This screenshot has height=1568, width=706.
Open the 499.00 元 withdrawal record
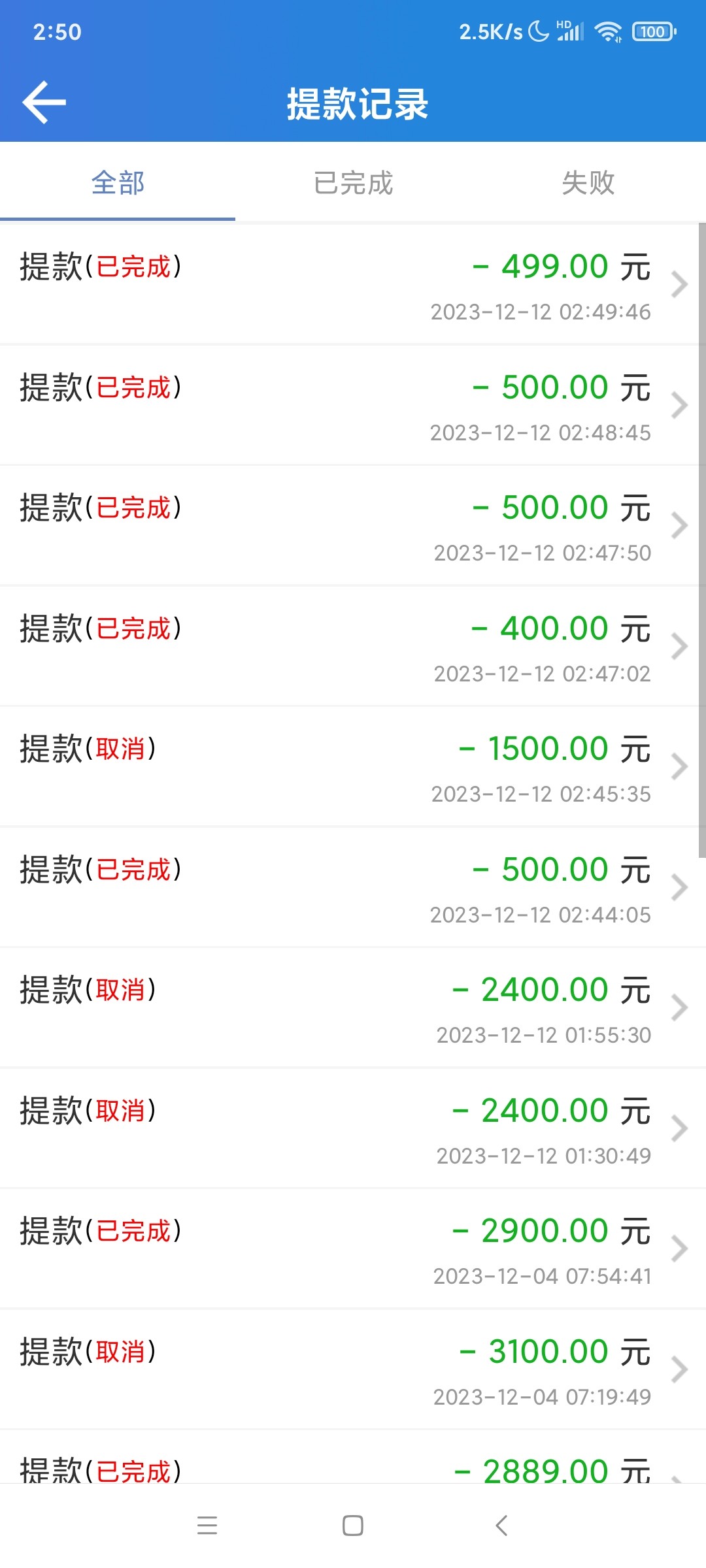click(x=353, y=285)
